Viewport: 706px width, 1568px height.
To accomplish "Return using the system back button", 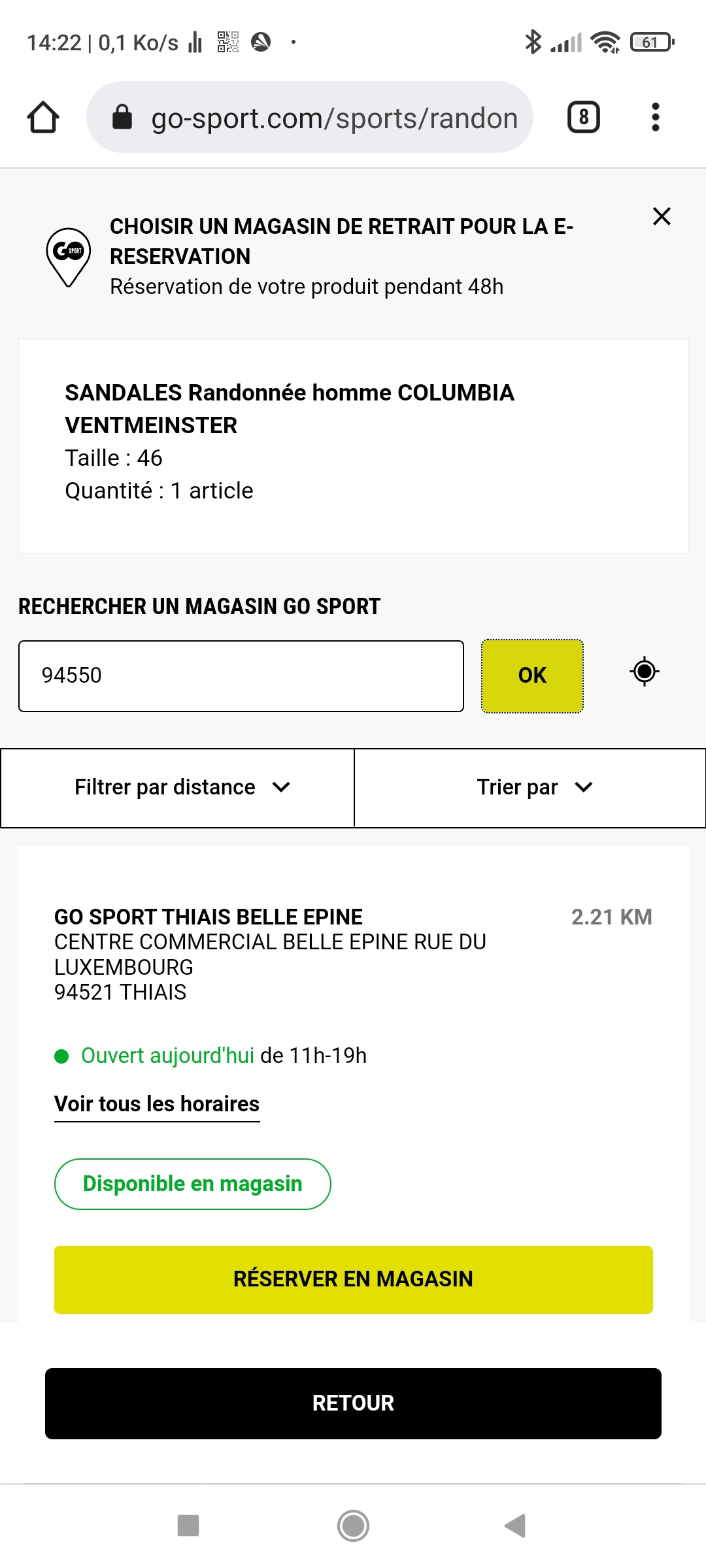I will pos(515,1526).
